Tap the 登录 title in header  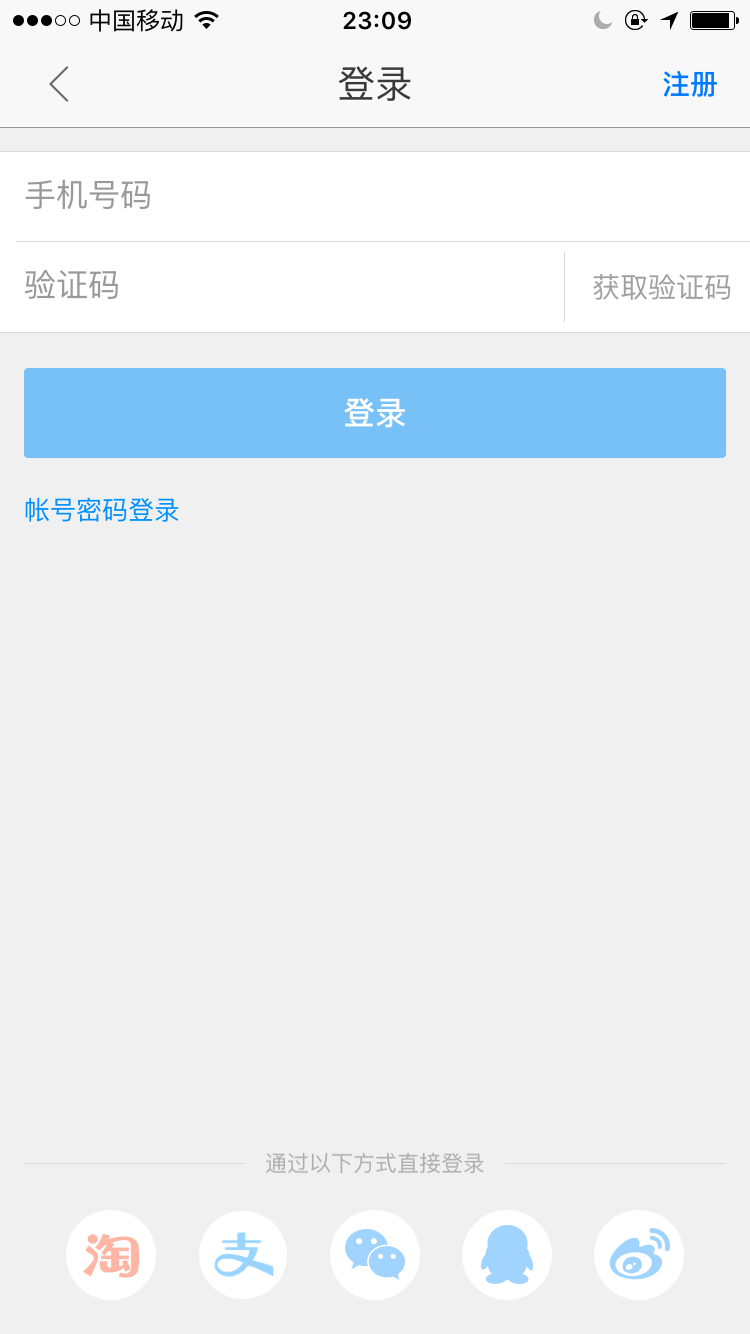(x=375, y=85)
